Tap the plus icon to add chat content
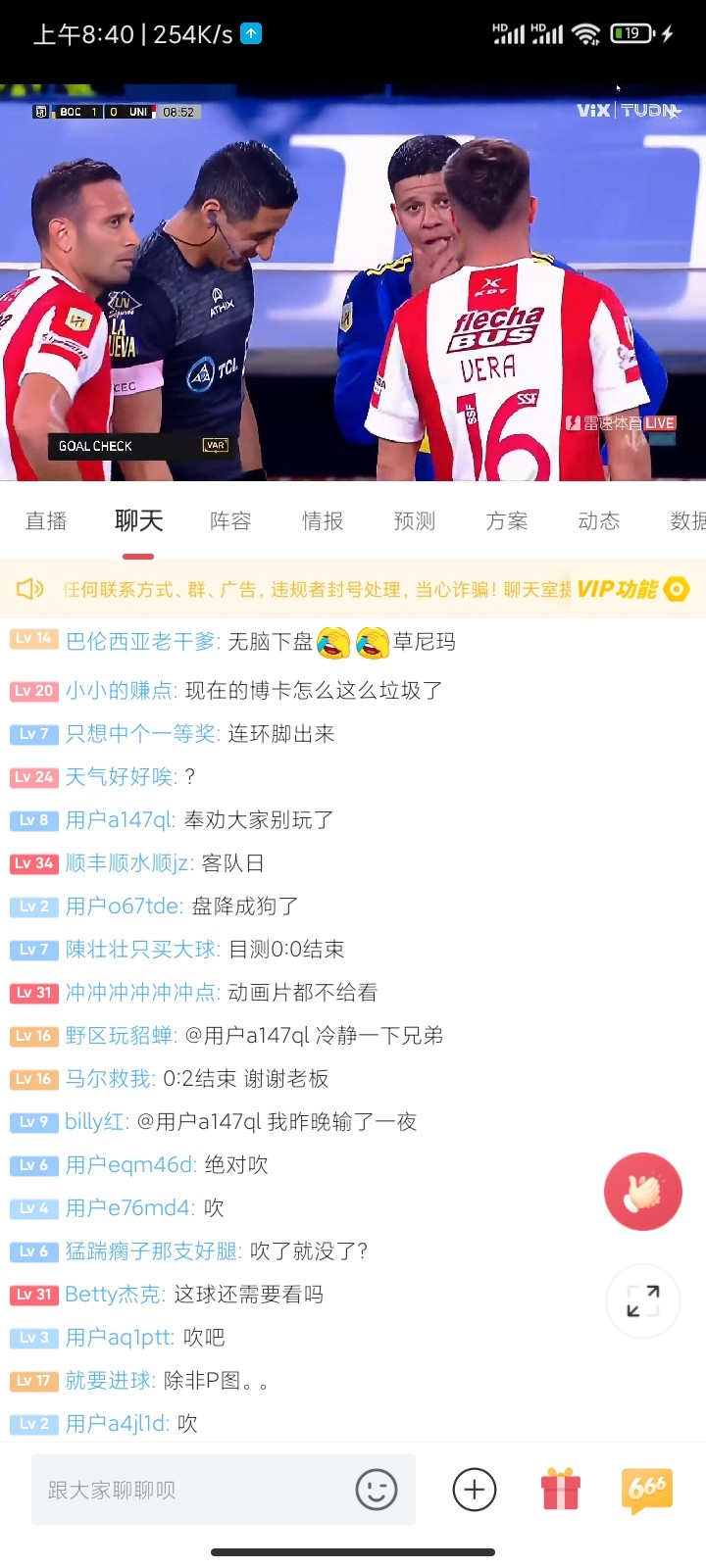706x1568 pixels. click(x=474, y=1490)
